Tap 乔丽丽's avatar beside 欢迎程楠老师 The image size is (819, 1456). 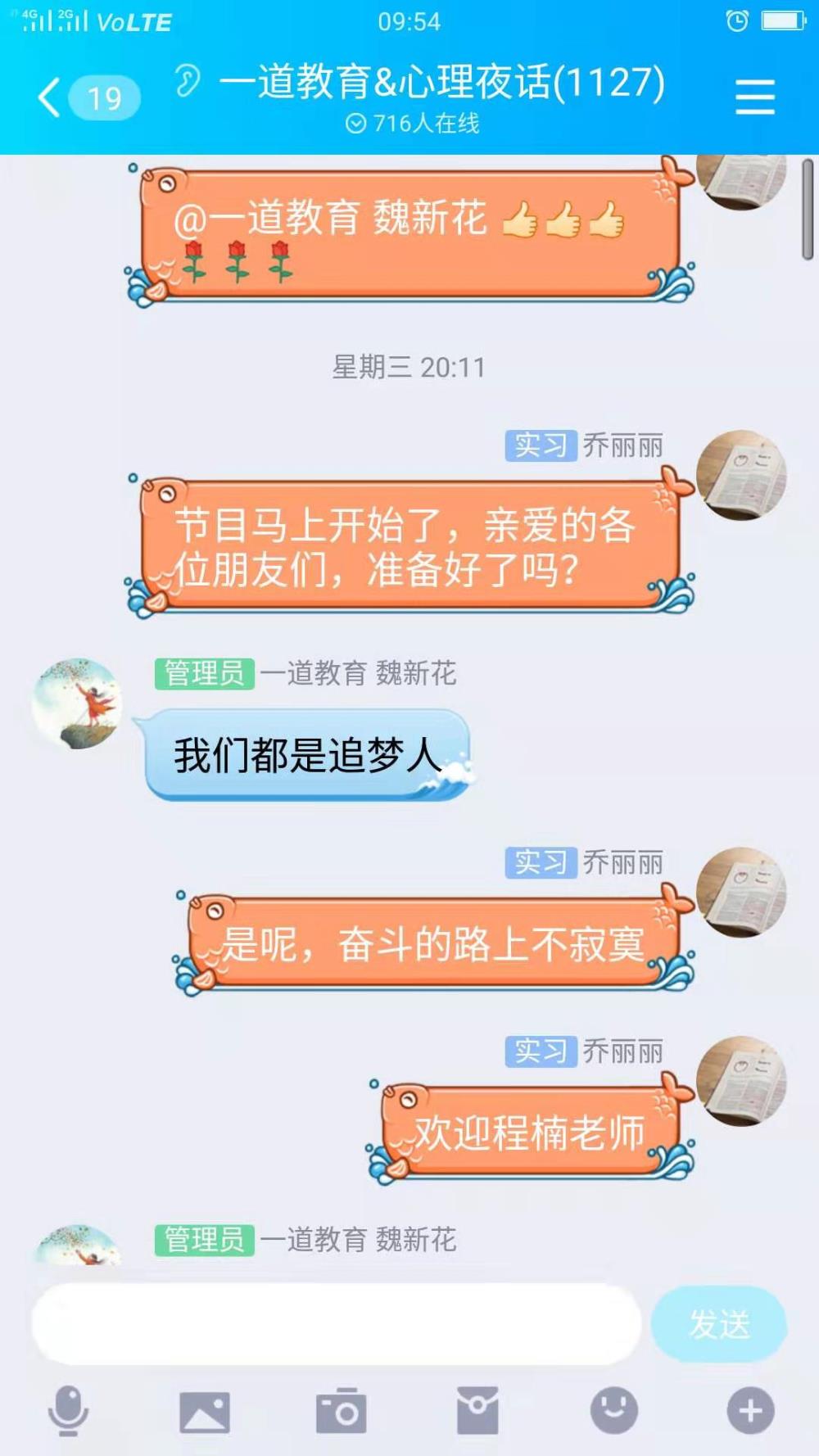(741, 1080)
